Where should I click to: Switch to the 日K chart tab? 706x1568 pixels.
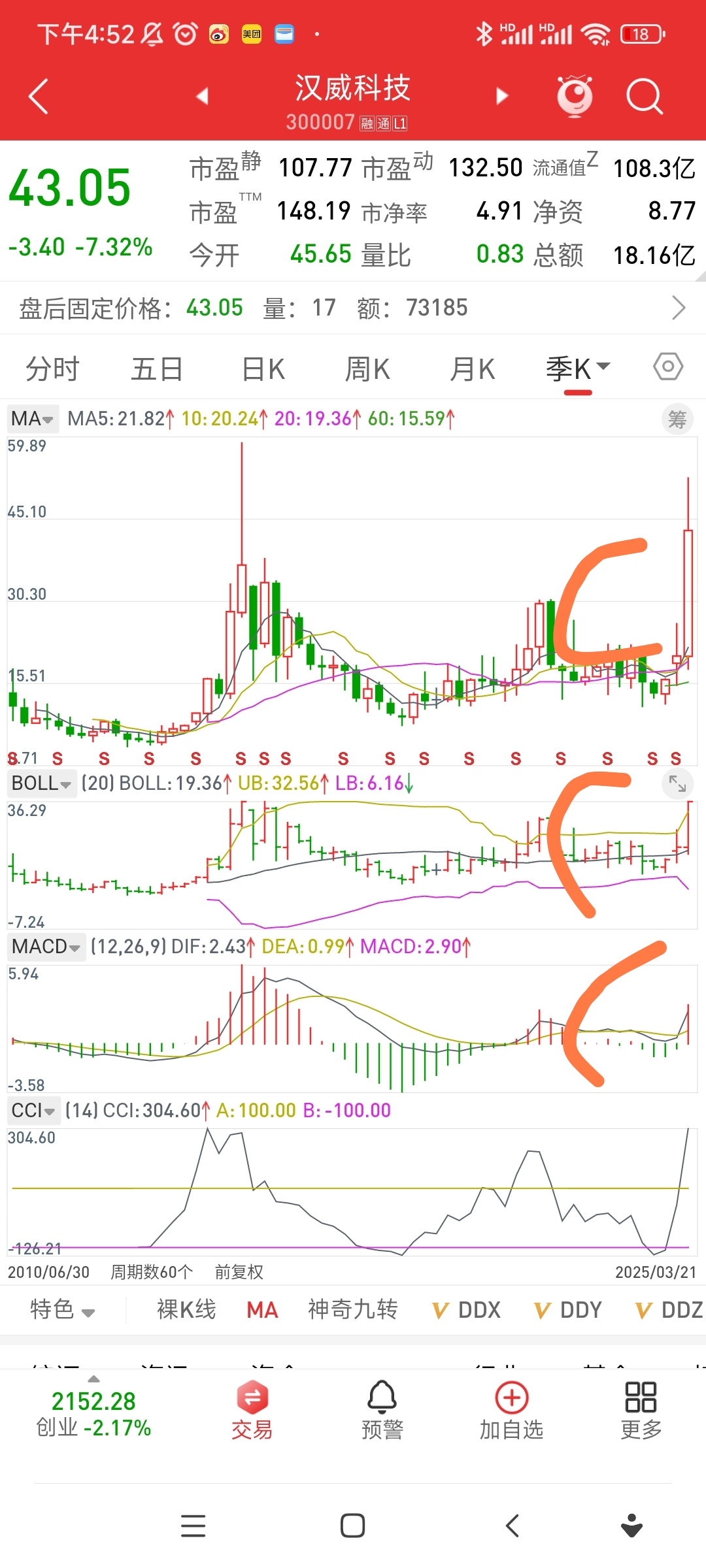pyautogui.click(x=263, y=369)
